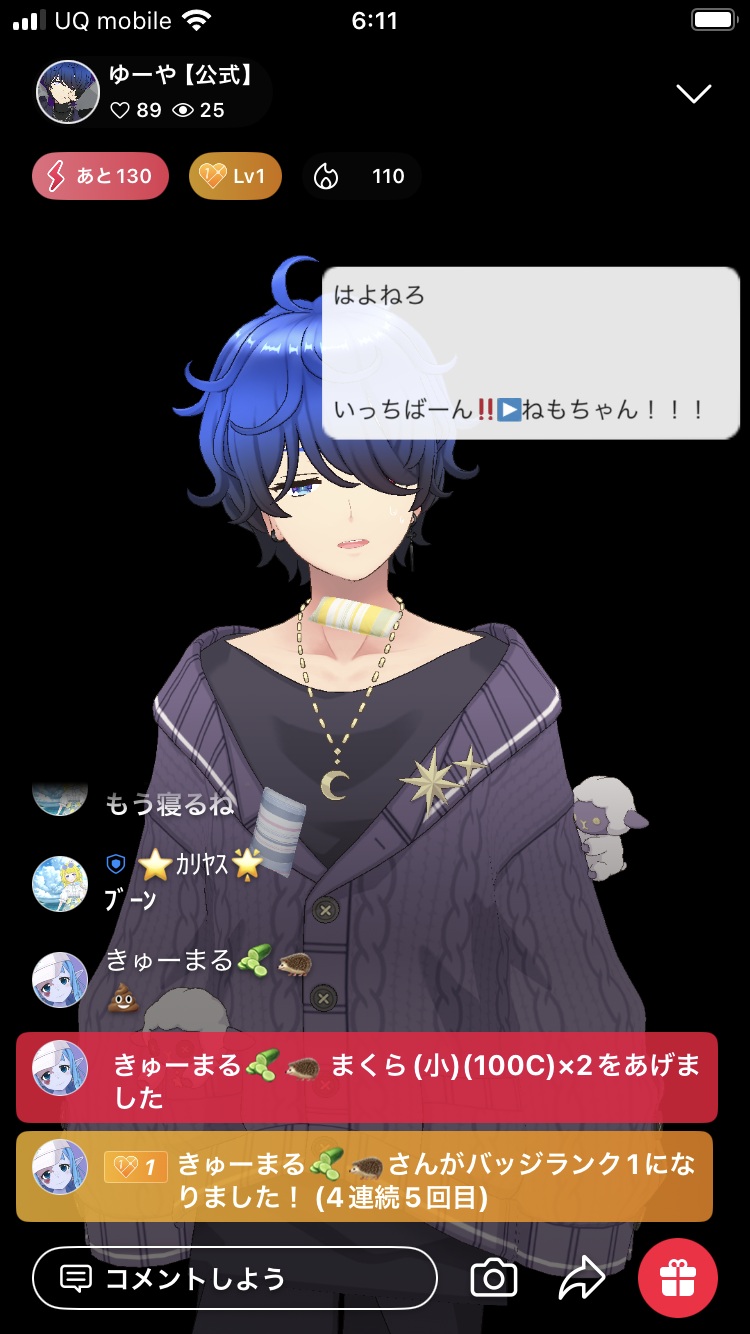Tap the flame 110 counter chip

pyautogui.click(x=361, y=177)
